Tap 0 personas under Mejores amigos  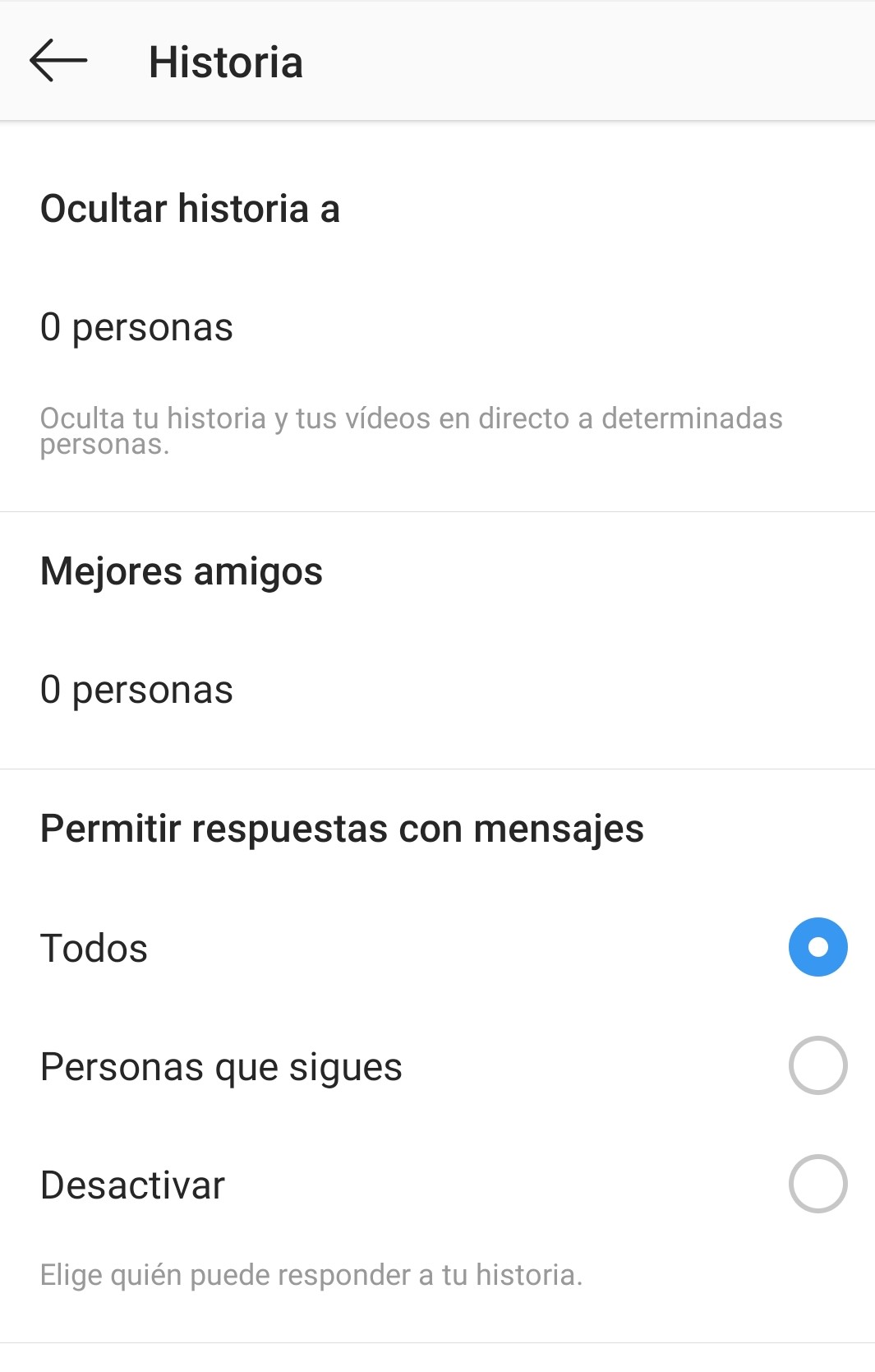[x=136, y=689]
